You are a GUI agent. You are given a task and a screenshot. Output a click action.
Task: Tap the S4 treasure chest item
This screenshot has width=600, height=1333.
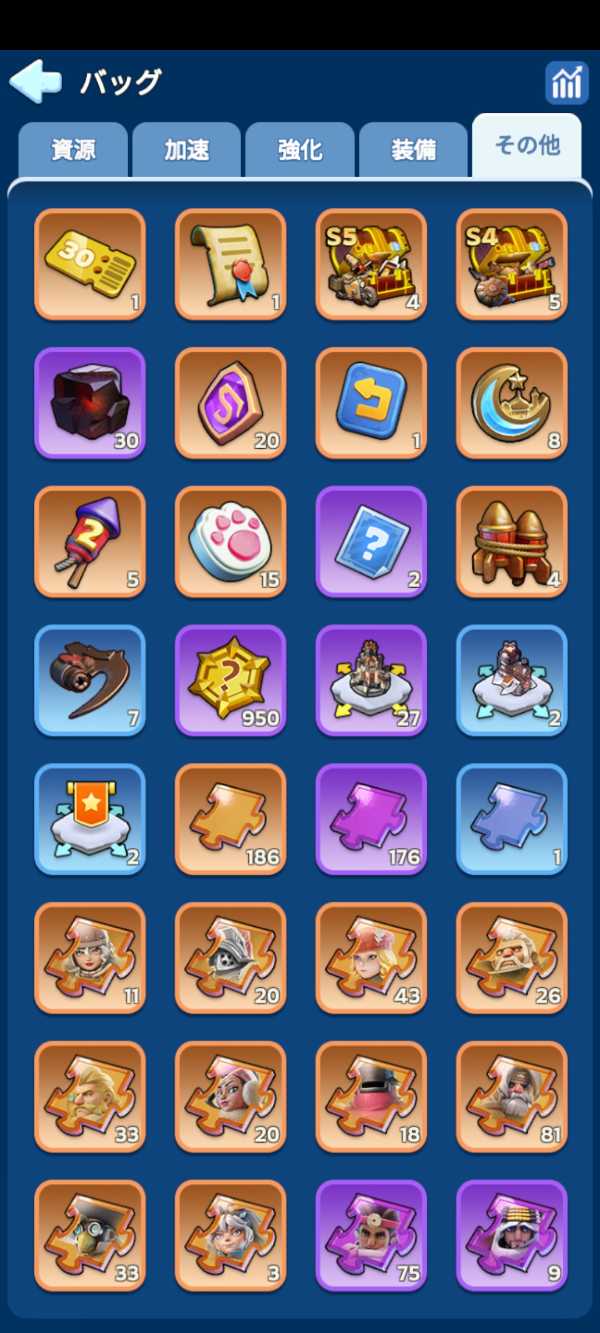click(511, 264)
